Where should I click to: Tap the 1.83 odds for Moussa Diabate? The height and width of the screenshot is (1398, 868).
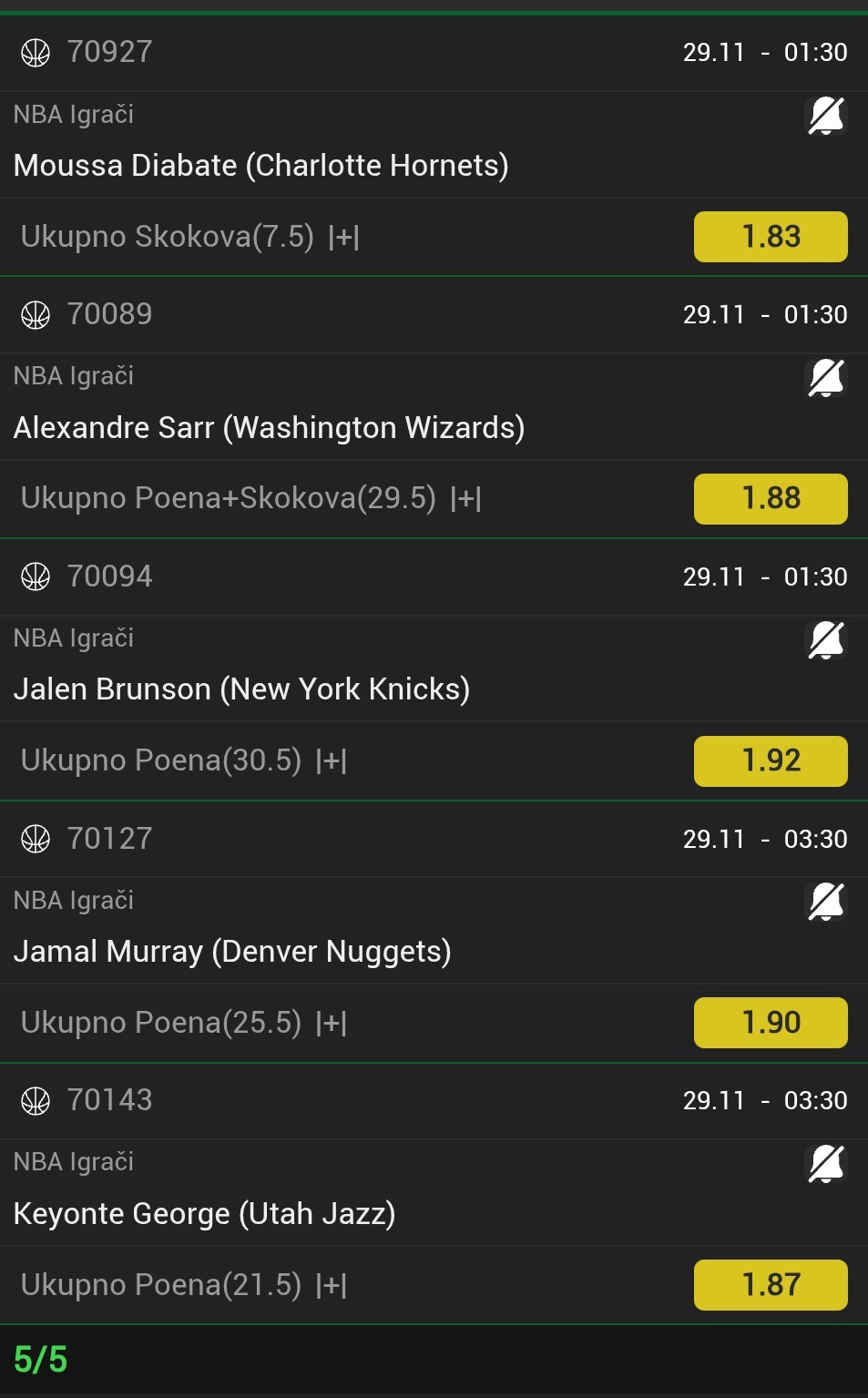point(771,237)
